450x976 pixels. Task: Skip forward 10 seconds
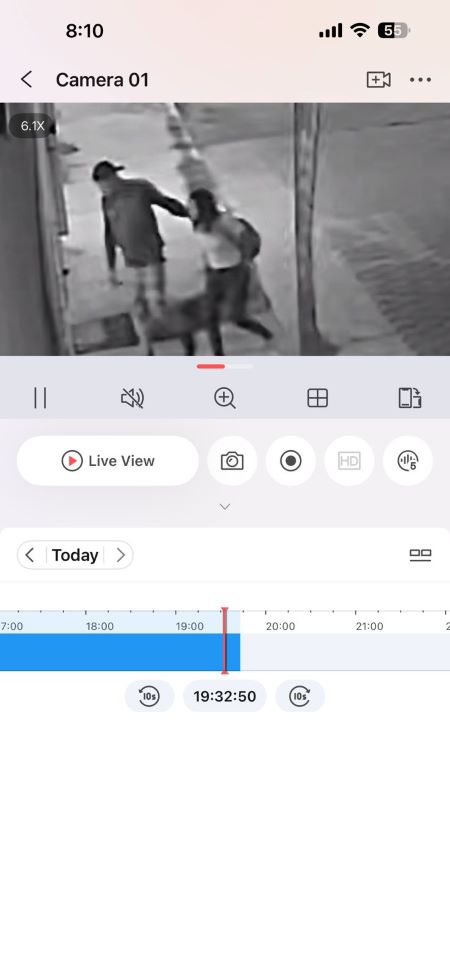pos(300,696)
